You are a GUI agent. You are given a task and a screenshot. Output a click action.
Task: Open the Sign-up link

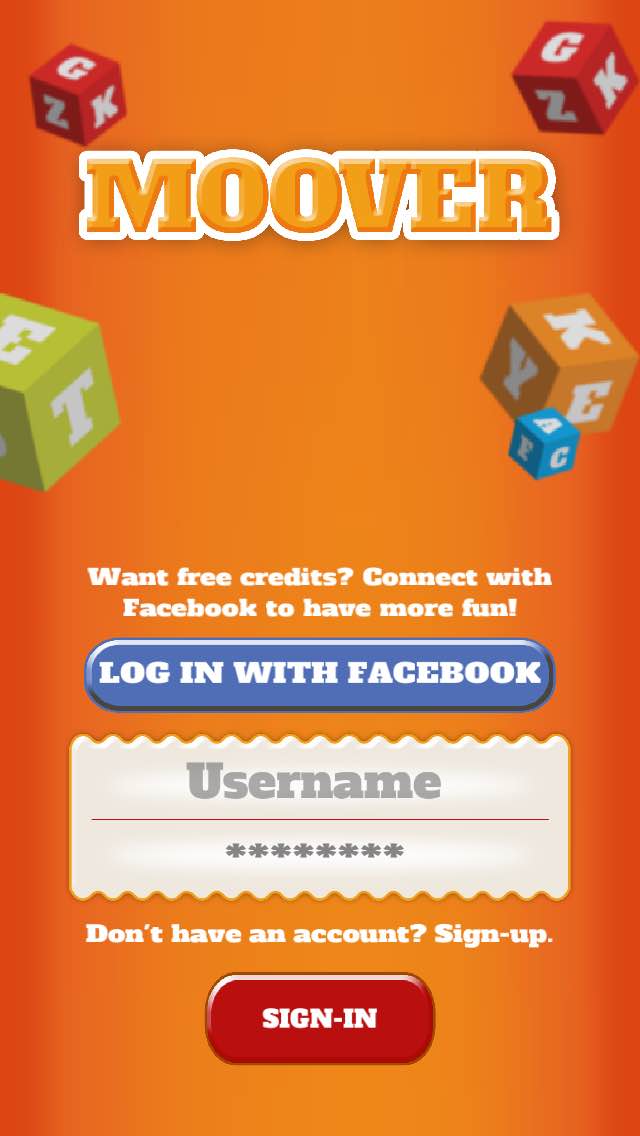pyautogui.click(x=492, y=935)
